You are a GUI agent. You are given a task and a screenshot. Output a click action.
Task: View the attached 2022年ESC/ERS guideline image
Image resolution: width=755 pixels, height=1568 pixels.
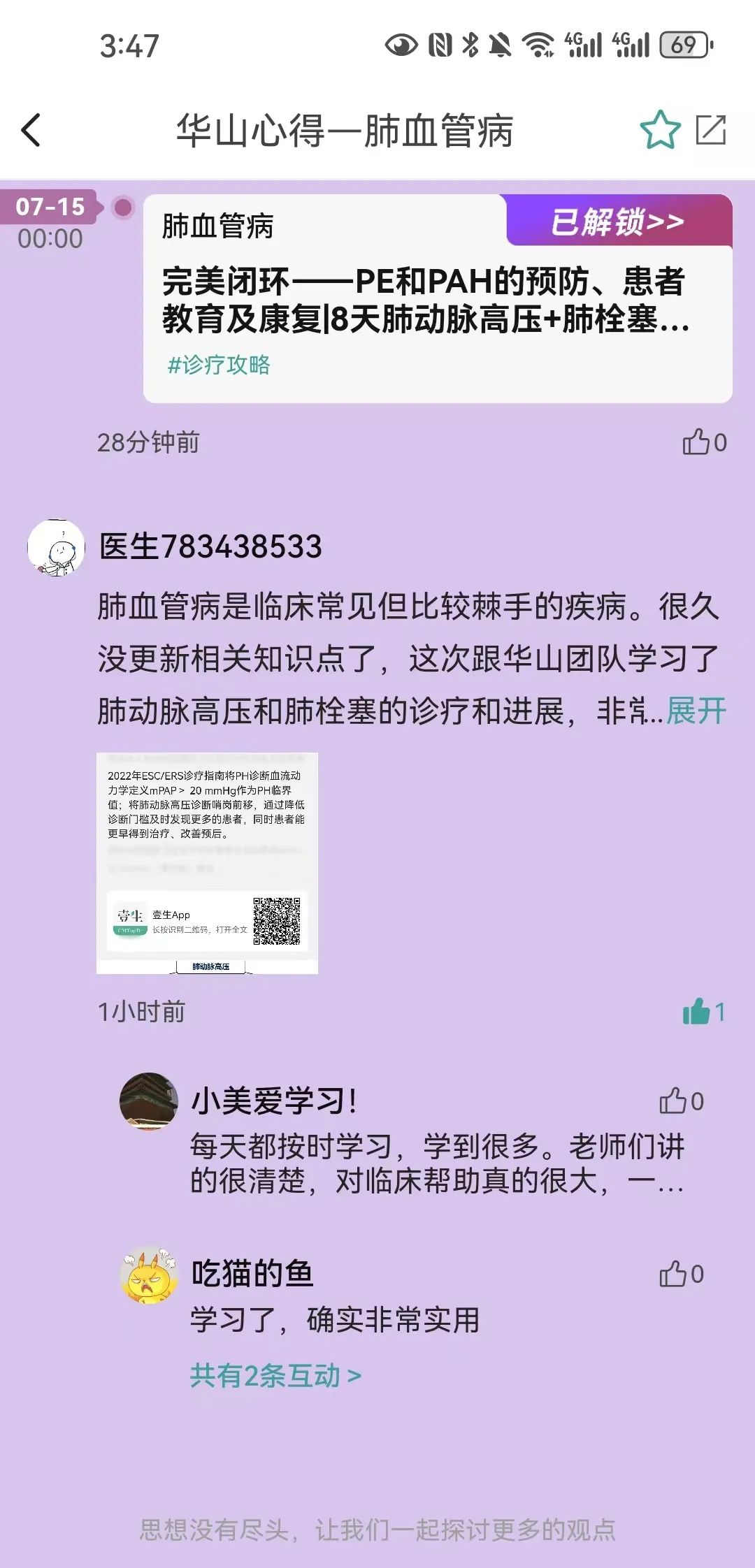click(x=207, y=863)
